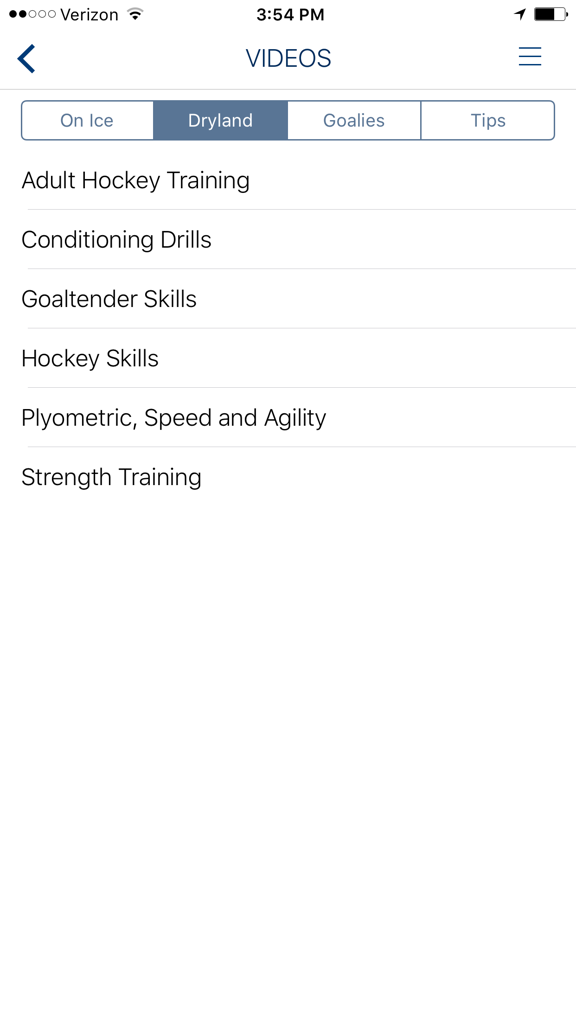Show the Tips tab
This screenshot has height=1024, width=576.
(488, 120)
